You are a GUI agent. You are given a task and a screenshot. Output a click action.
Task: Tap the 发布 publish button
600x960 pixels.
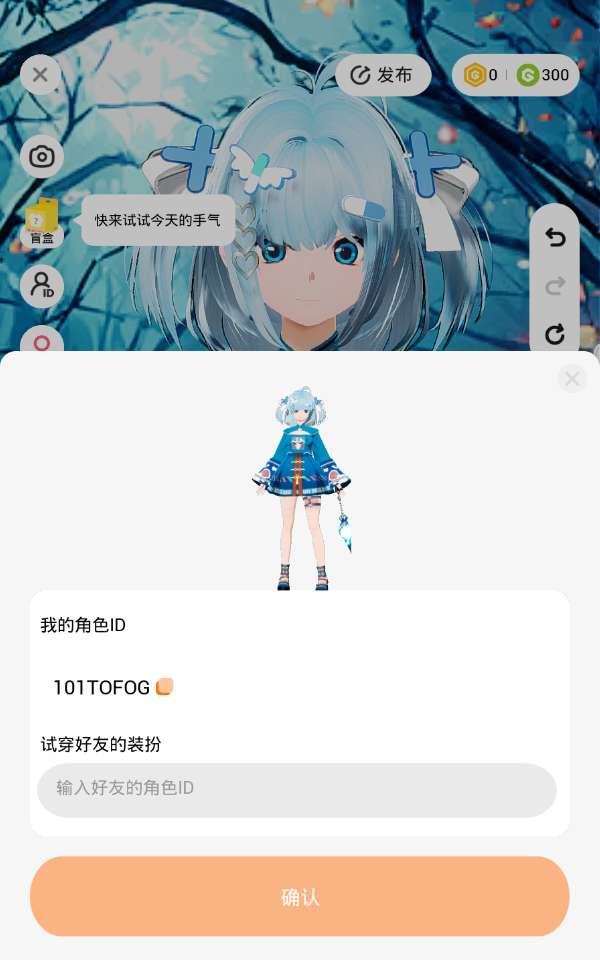coord(383,75)
